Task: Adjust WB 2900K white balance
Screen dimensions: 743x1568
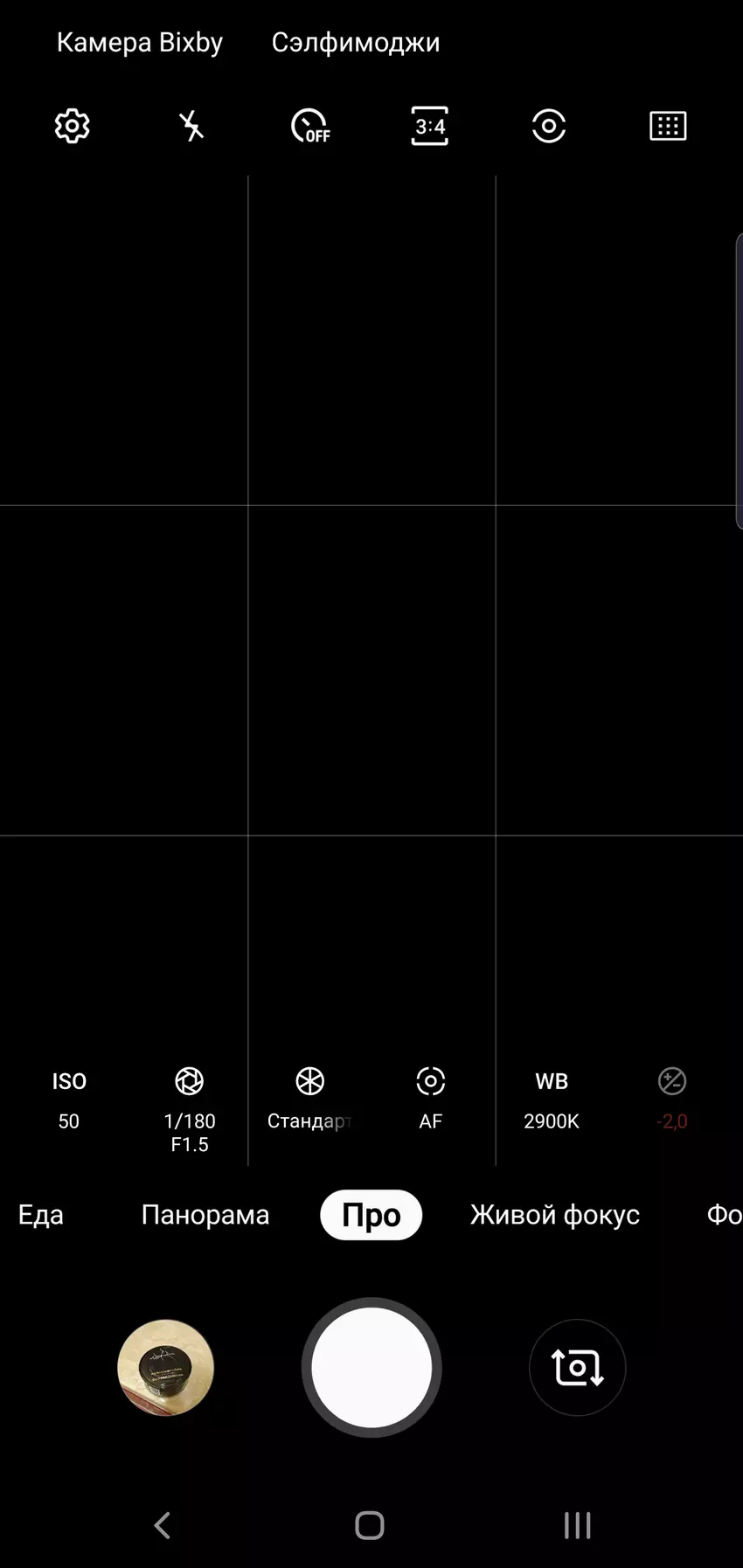Action: (552, 1100)
